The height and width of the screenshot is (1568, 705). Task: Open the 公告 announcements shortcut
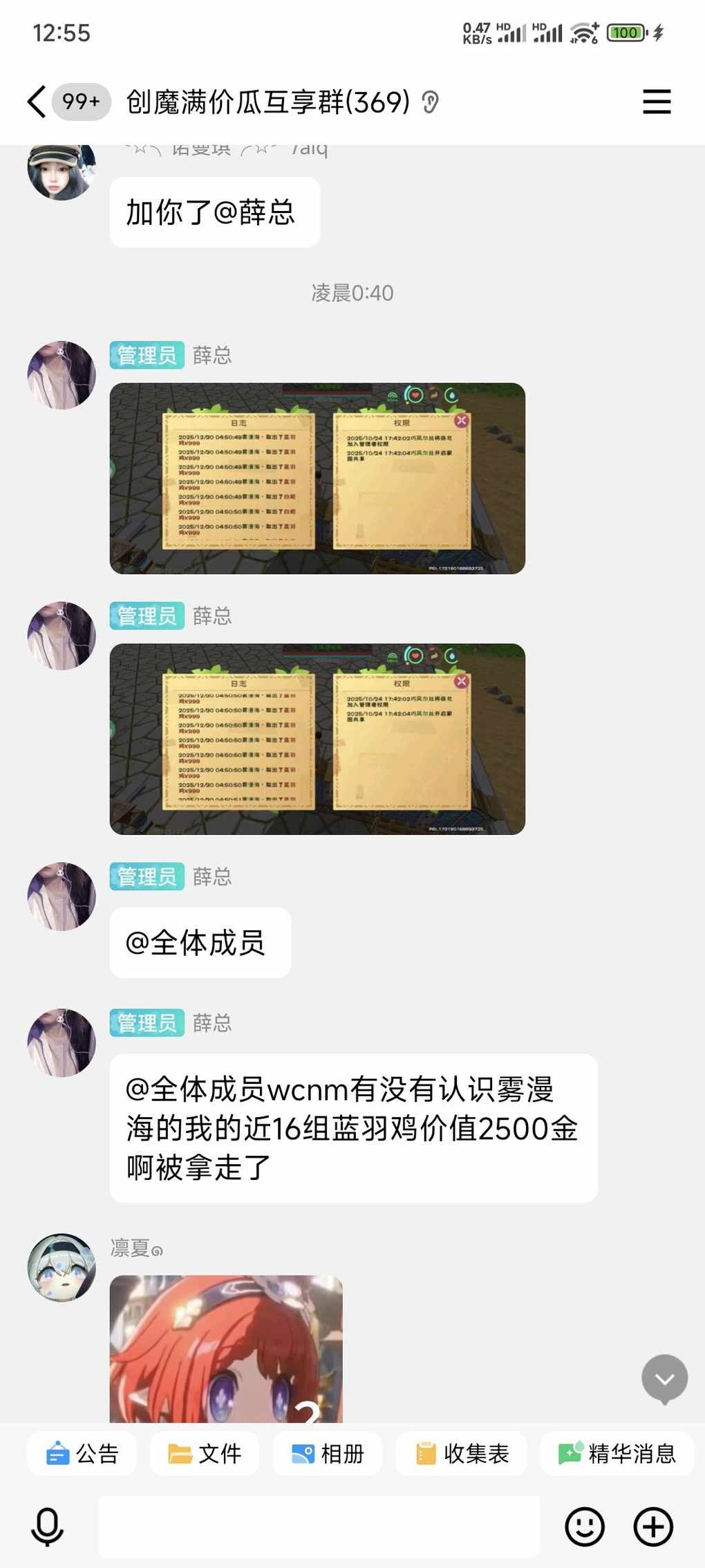click(x=82, y=1453)
